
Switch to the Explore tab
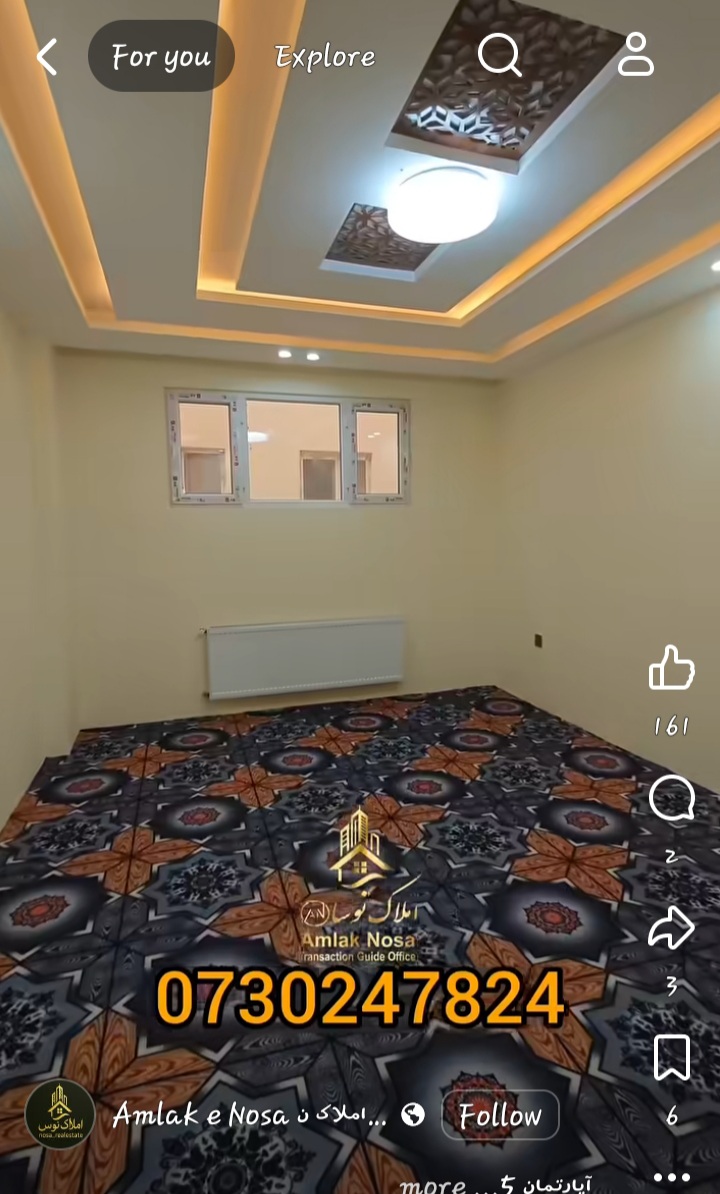tap(325, 57)
